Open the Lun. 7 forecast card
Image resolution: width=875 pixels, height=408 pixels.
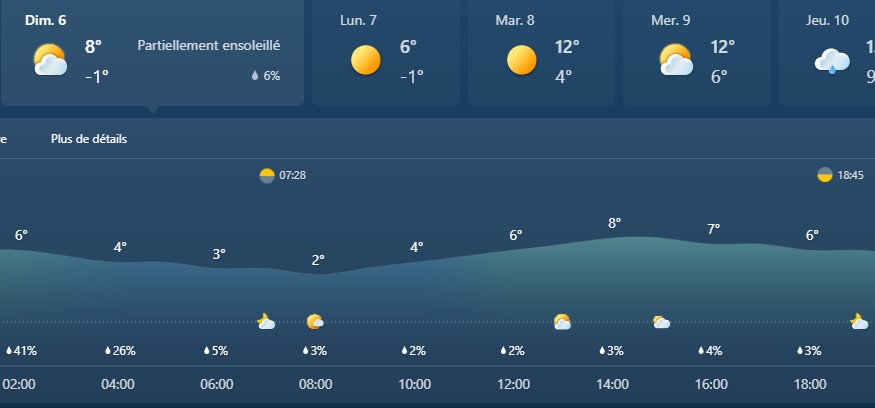coord(386,52)
